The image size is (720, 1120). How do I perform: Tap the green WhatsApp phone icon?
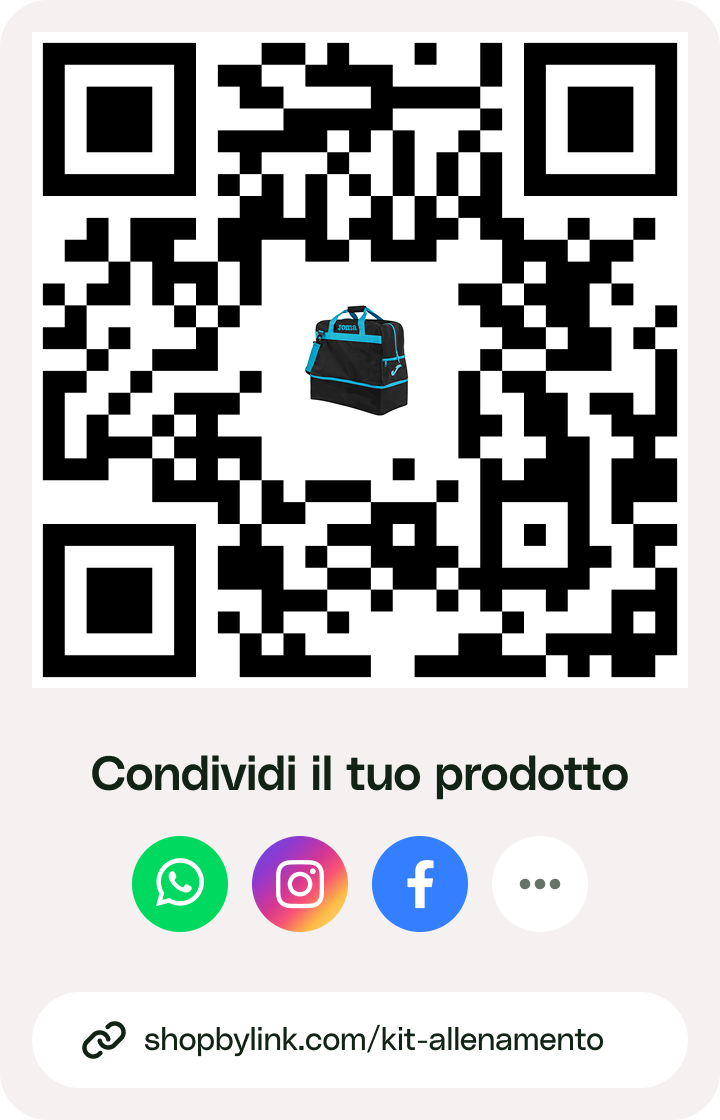tap(180, 884)
